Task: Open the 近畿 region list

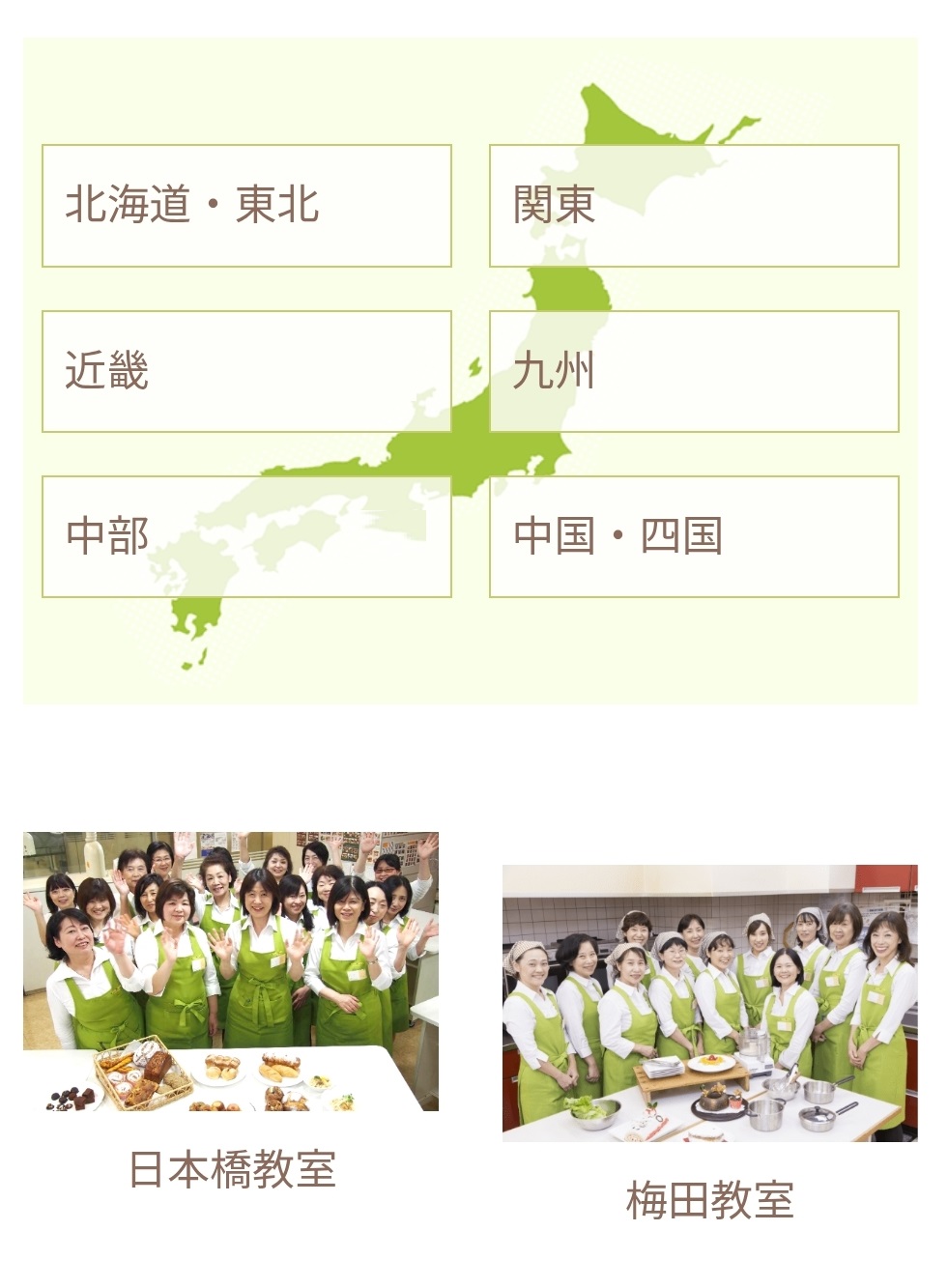Action: coord(246,371)
